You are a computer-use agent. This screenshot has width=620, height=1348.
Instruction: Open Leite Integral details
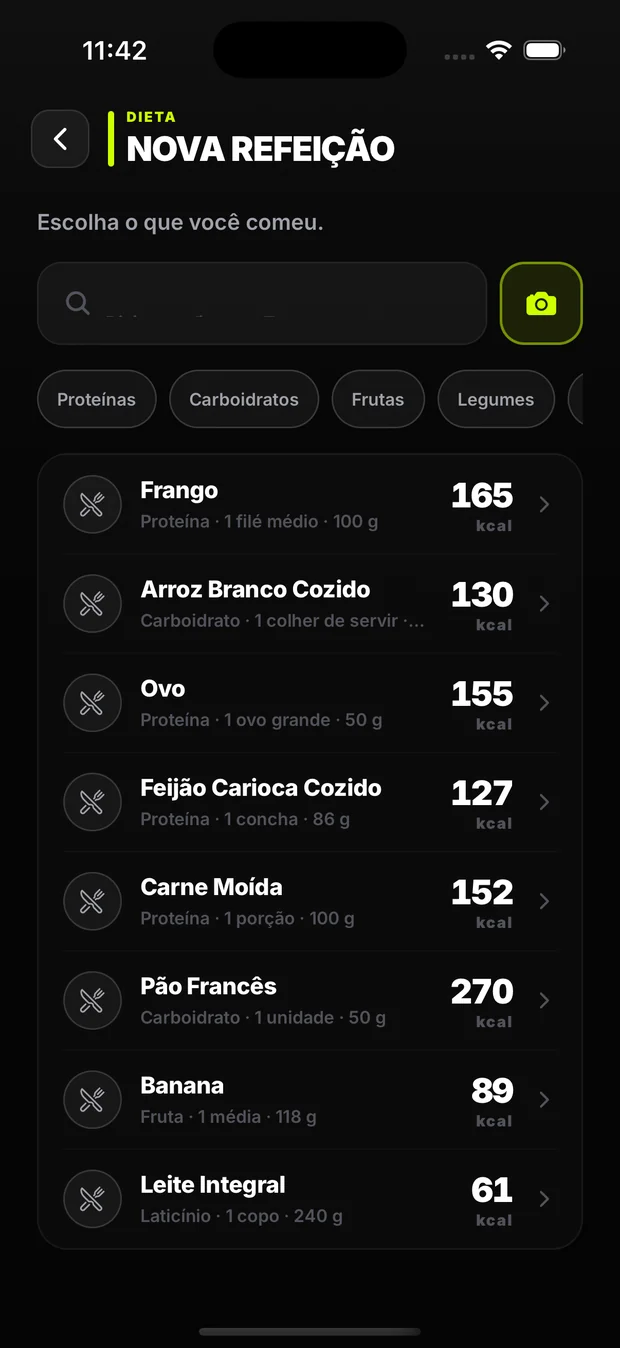coord(310,1198)
